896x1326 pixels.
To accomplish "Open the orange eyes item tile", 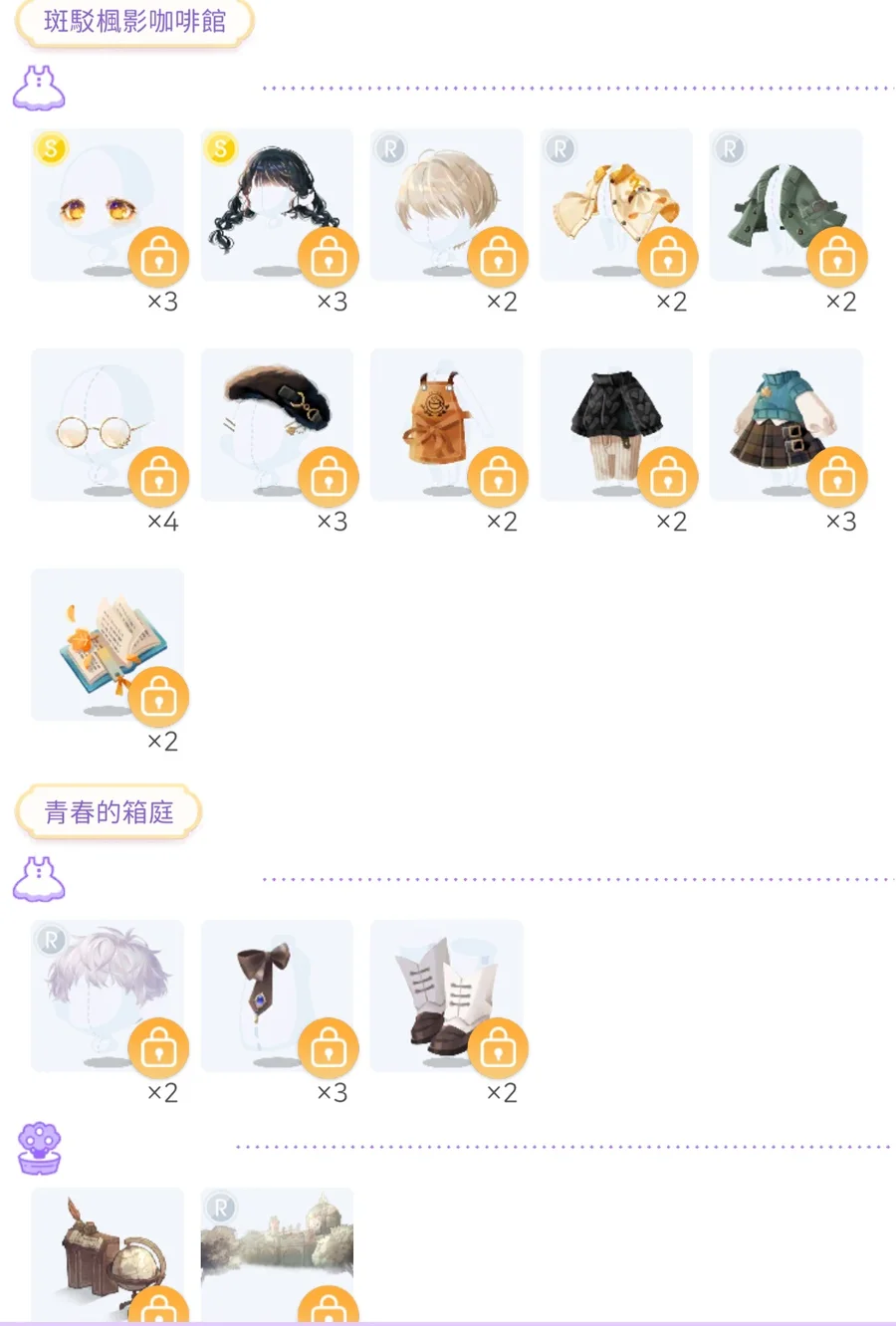I will [x=107, y=205].
